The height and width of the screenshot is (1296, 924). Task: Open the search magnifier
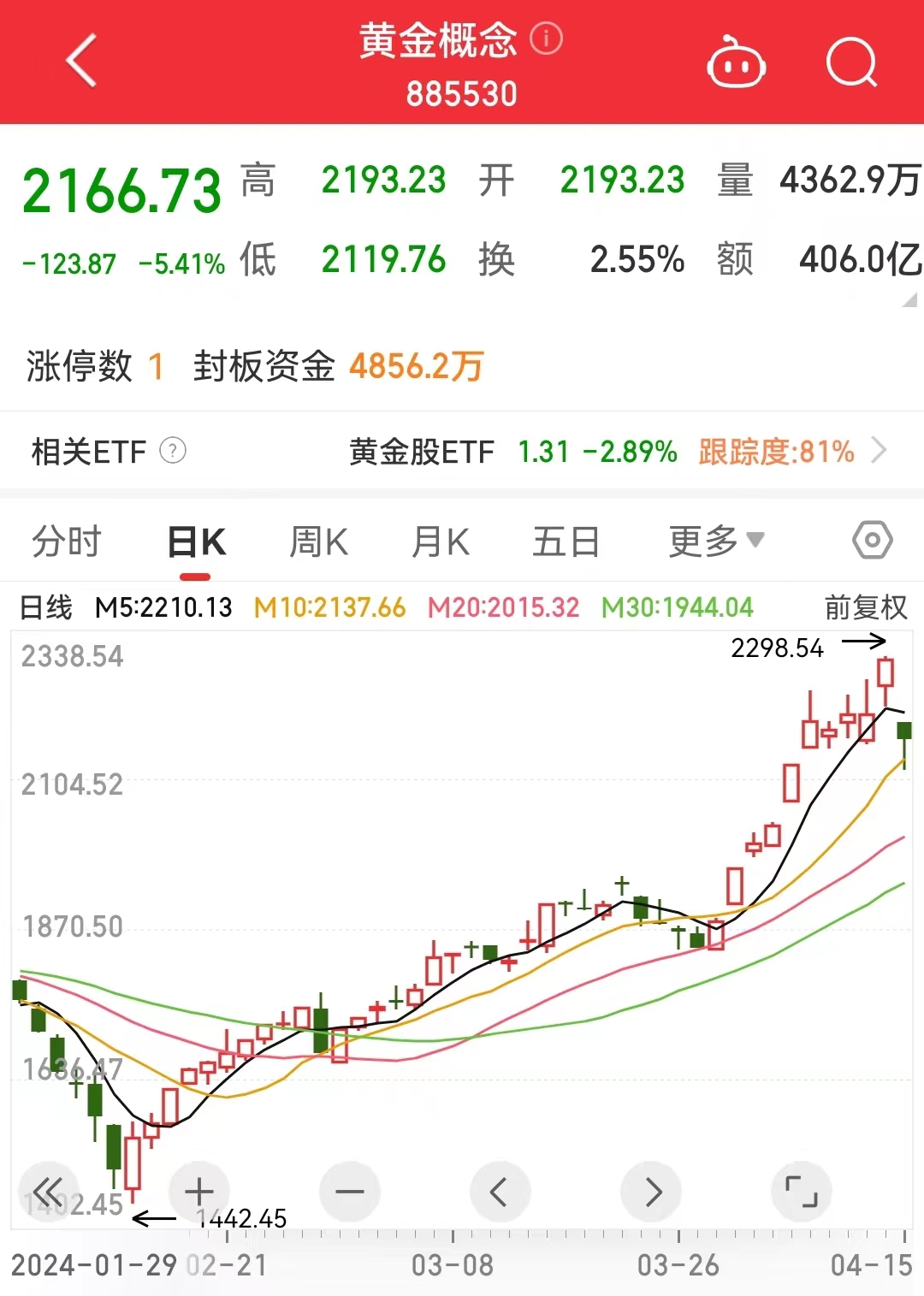click(851, 63)
